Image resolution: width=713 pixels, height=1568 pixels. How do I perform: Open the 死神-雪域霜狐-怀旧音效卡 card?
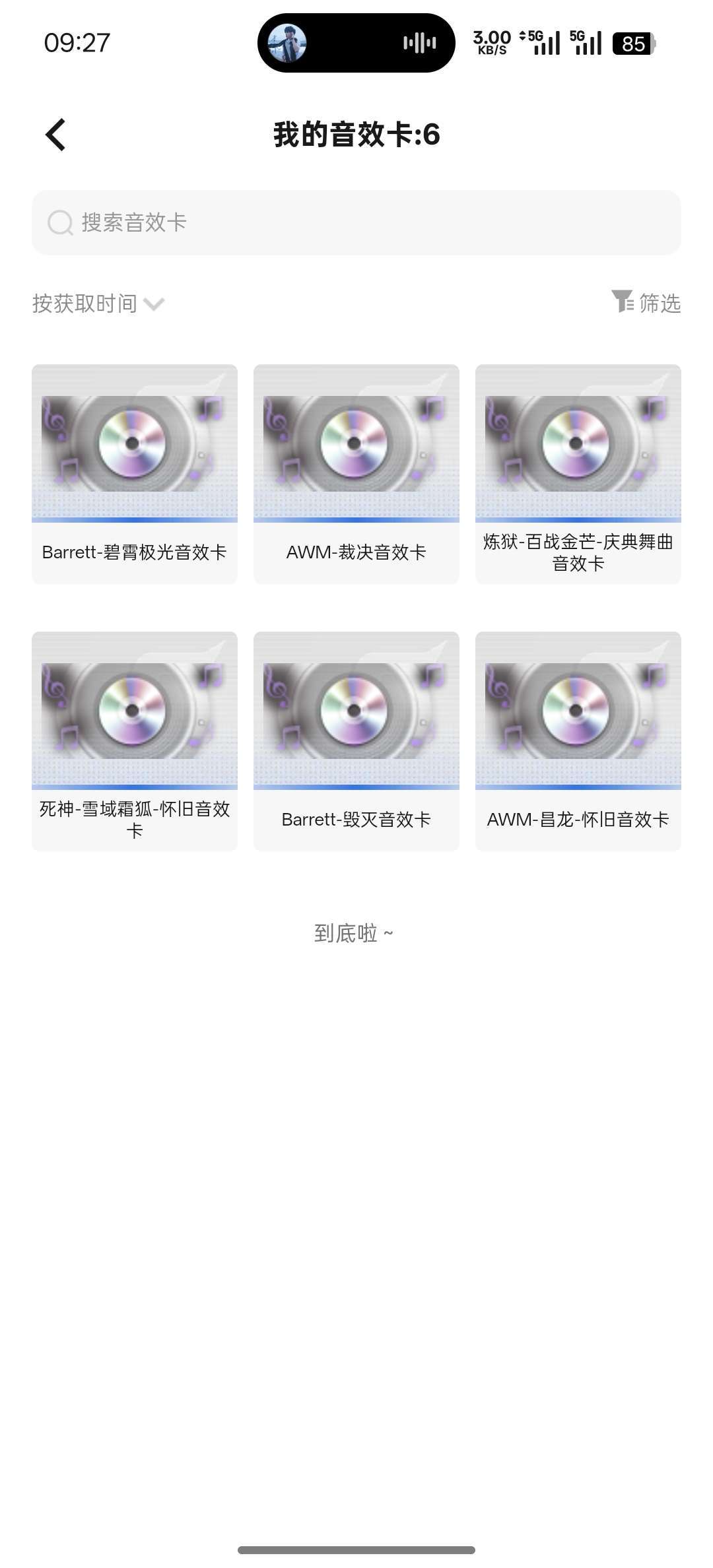point(134,740)
